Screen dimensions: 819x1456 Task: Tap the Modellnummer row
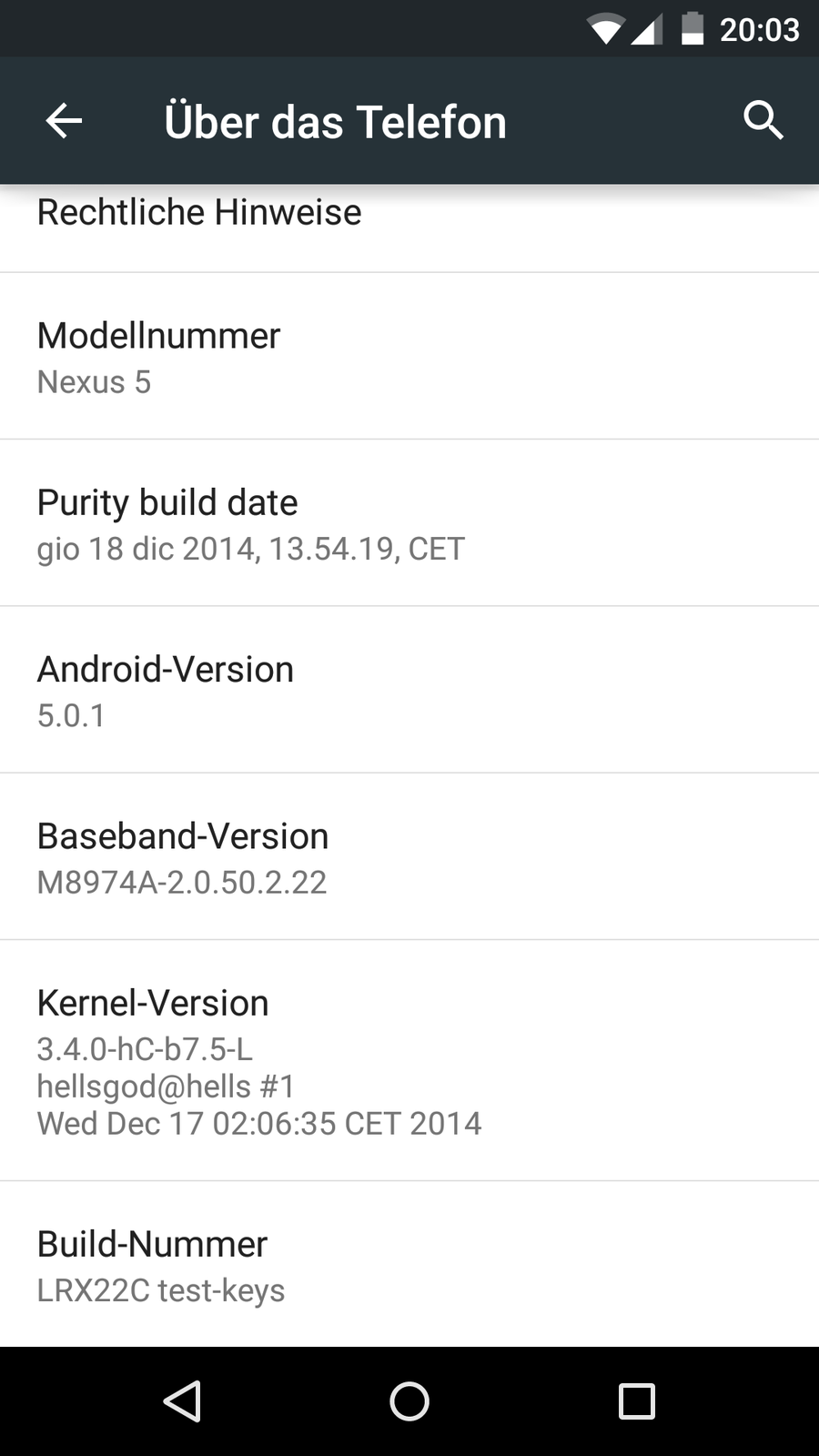tap(409, 357)
